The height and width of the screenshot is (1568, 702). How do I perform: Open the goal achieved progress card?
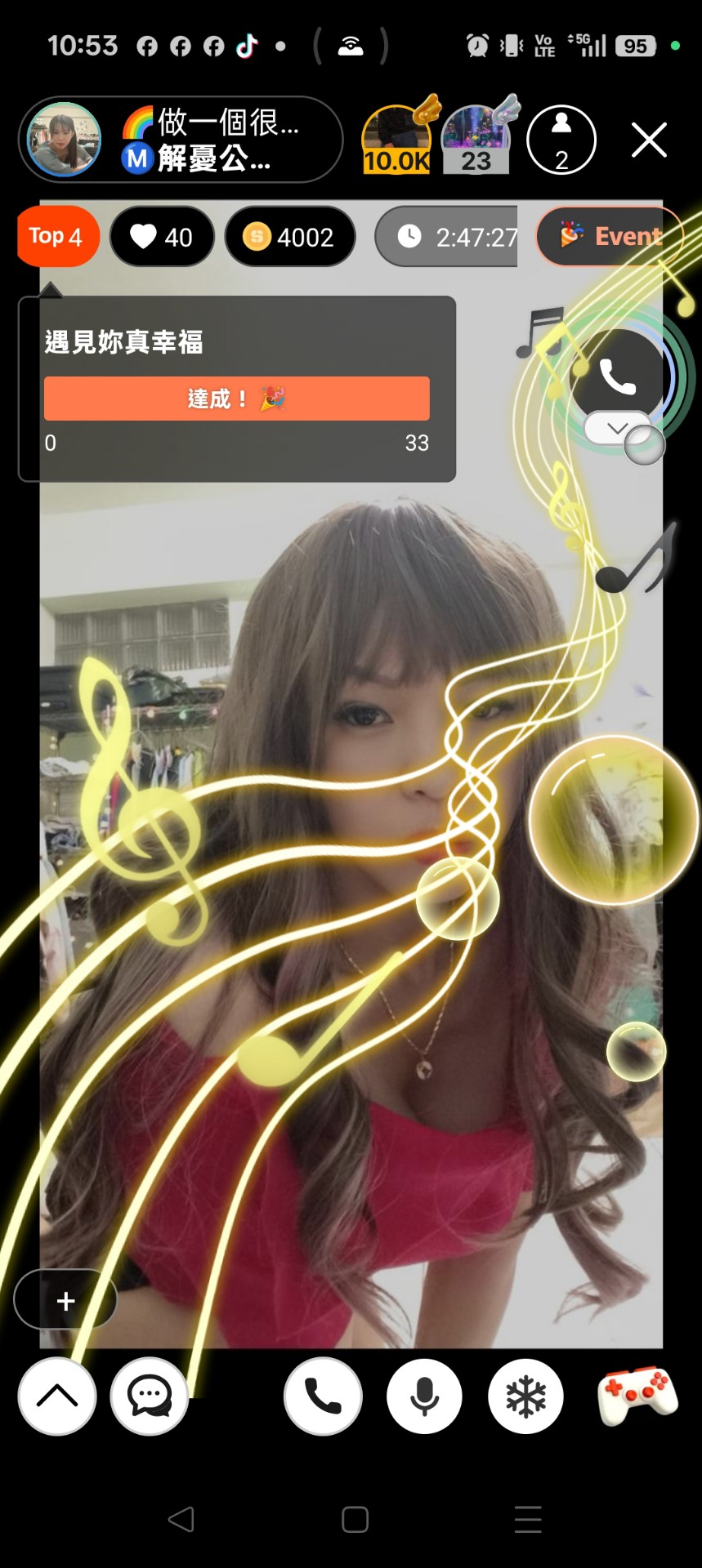click(x=237, y=389)
